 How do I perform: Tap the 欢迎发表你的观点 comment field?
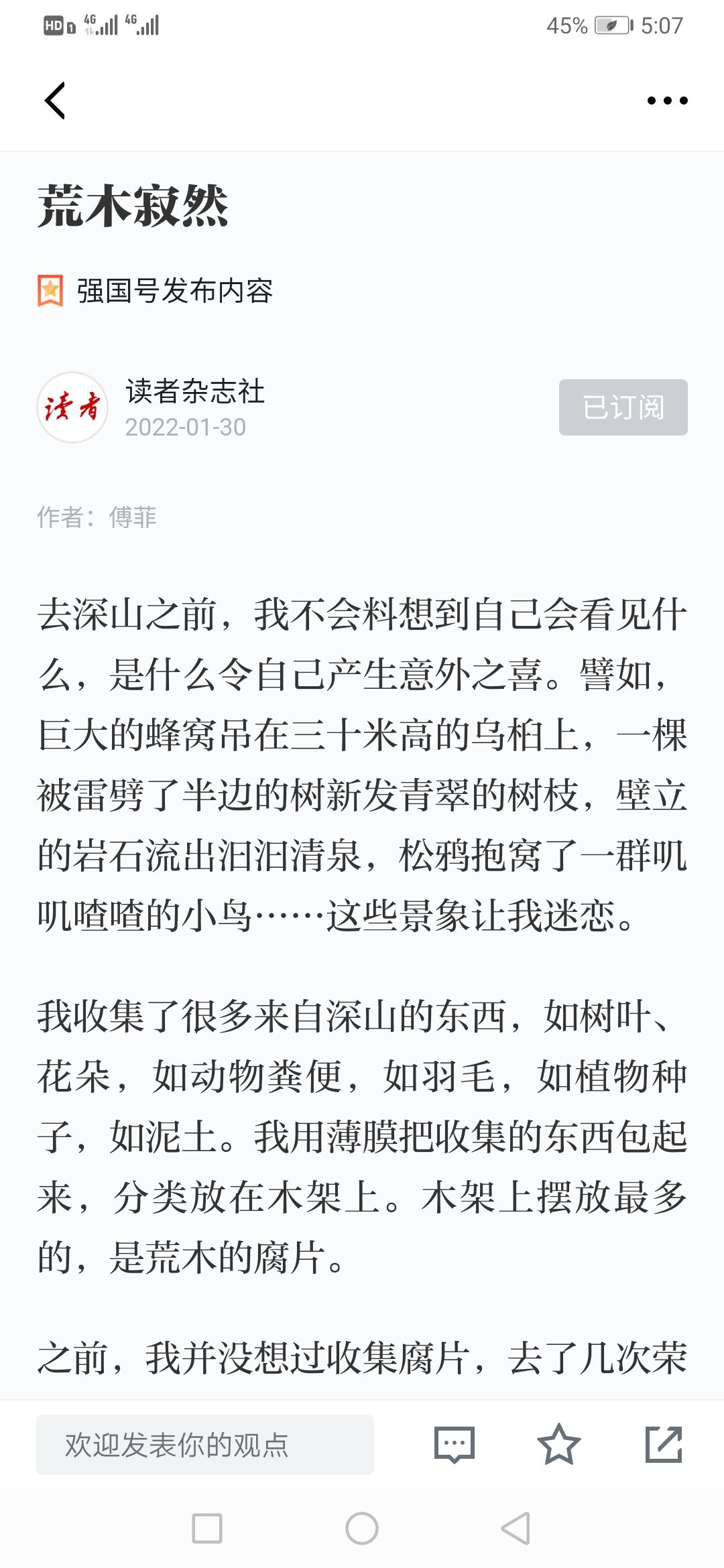tap(205, 1445)
